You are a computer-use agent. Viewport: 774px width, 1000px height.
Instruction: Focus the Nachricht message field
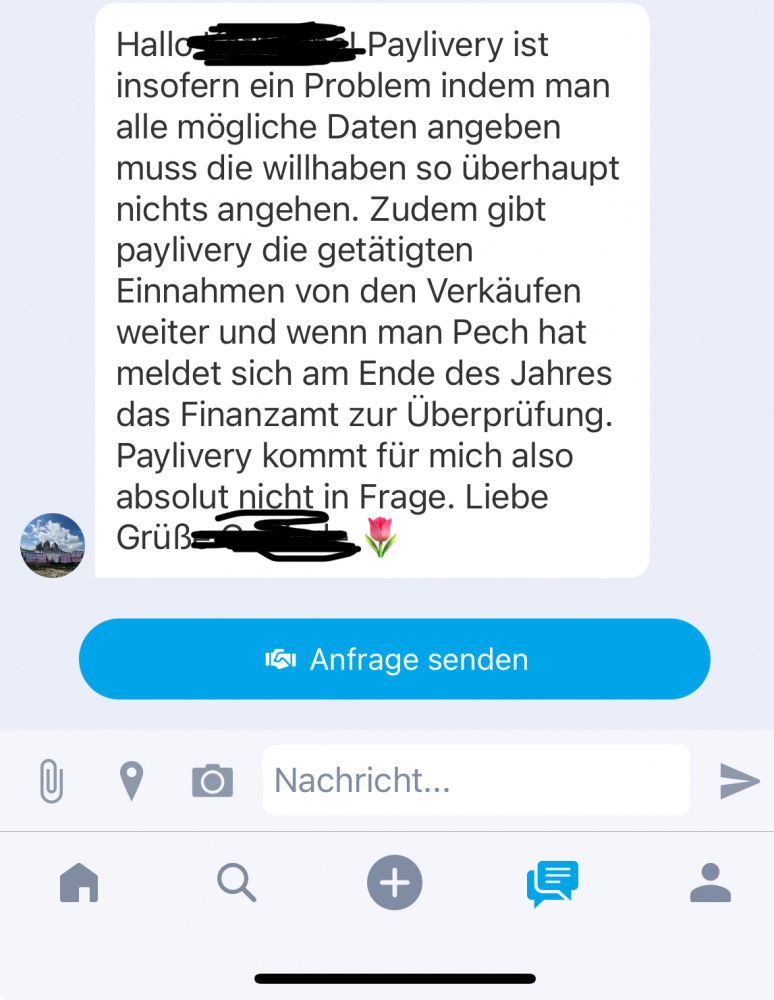click(x=475, y=781)
